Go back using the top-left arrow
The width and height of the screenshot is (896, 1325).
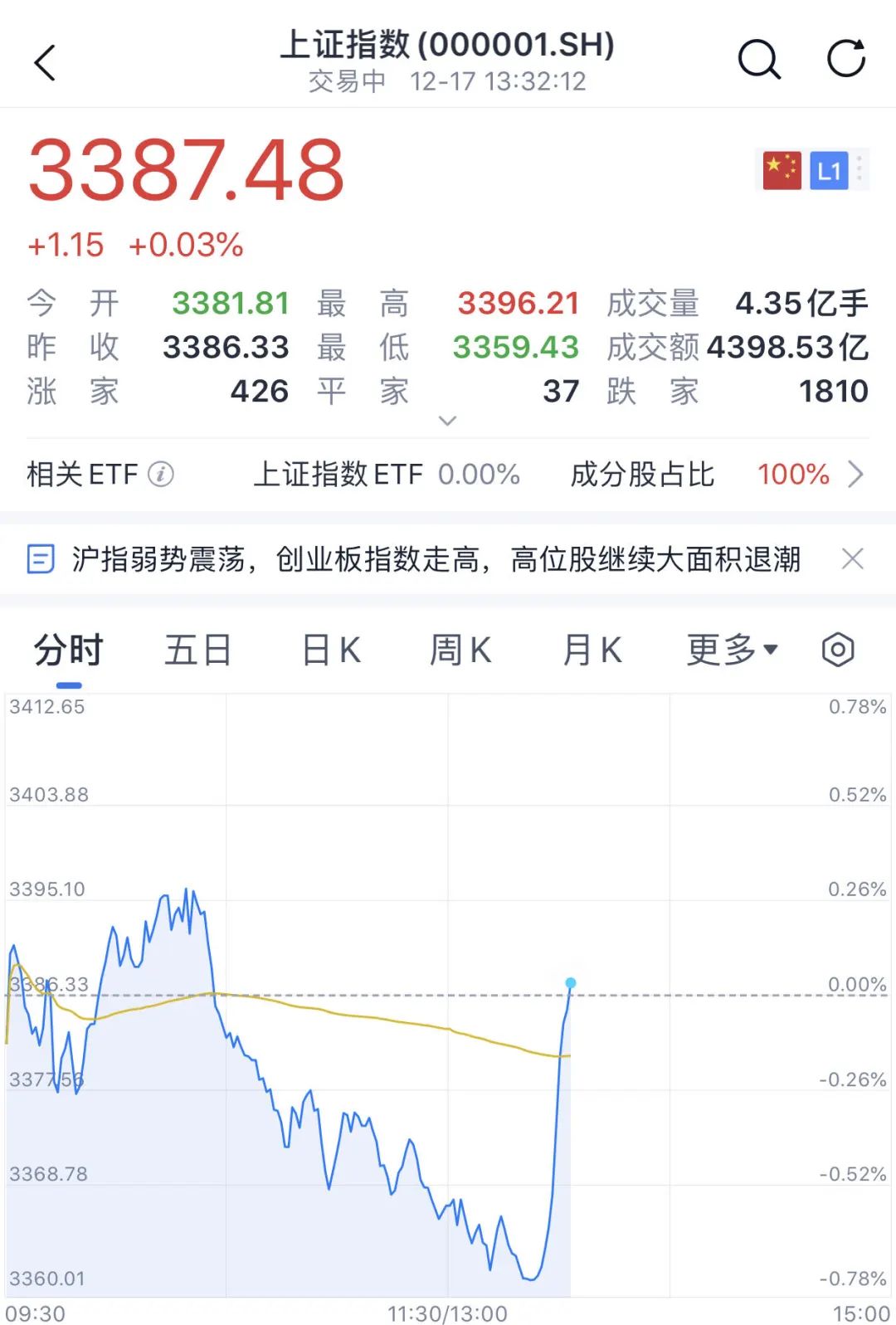tap(46, 63)
